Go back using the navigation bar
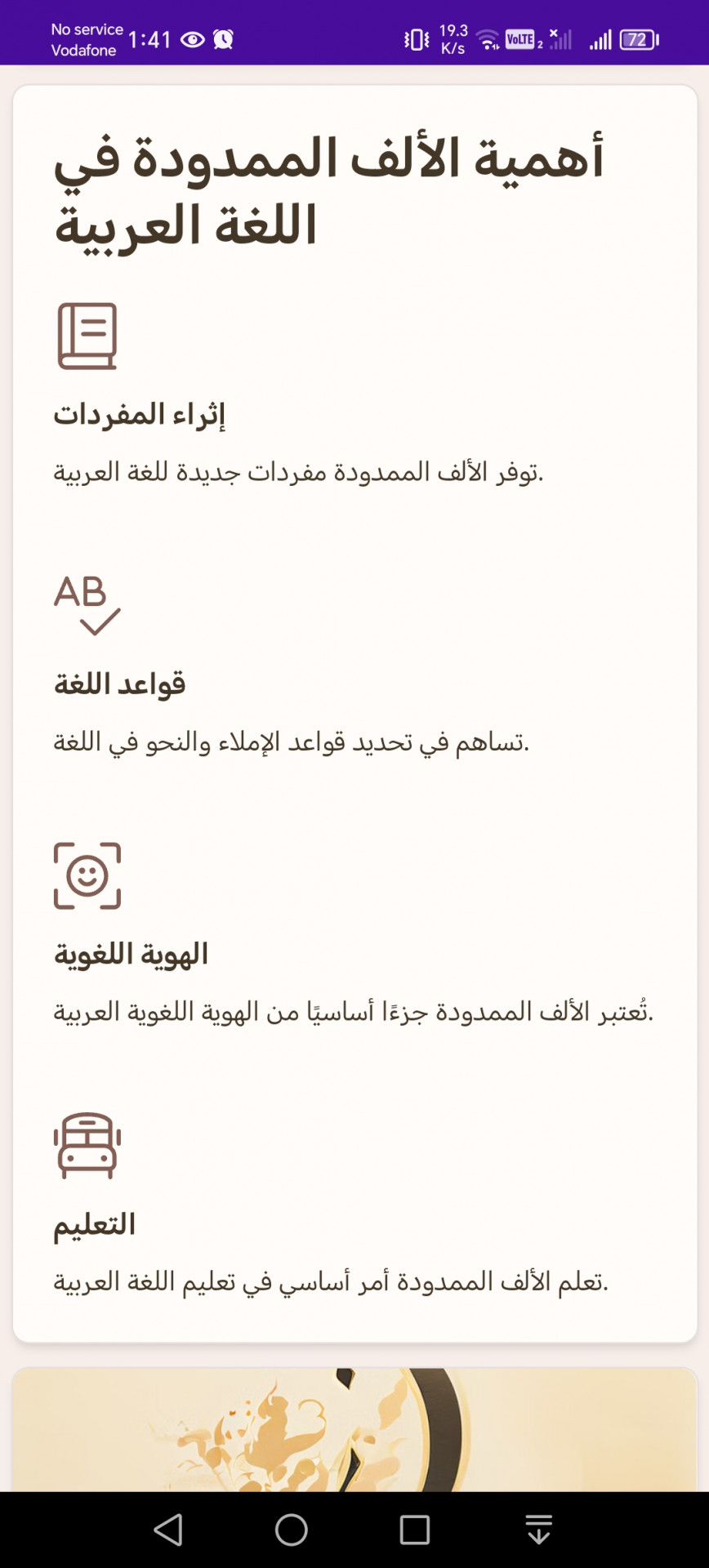 click(x=168, y=1530)
